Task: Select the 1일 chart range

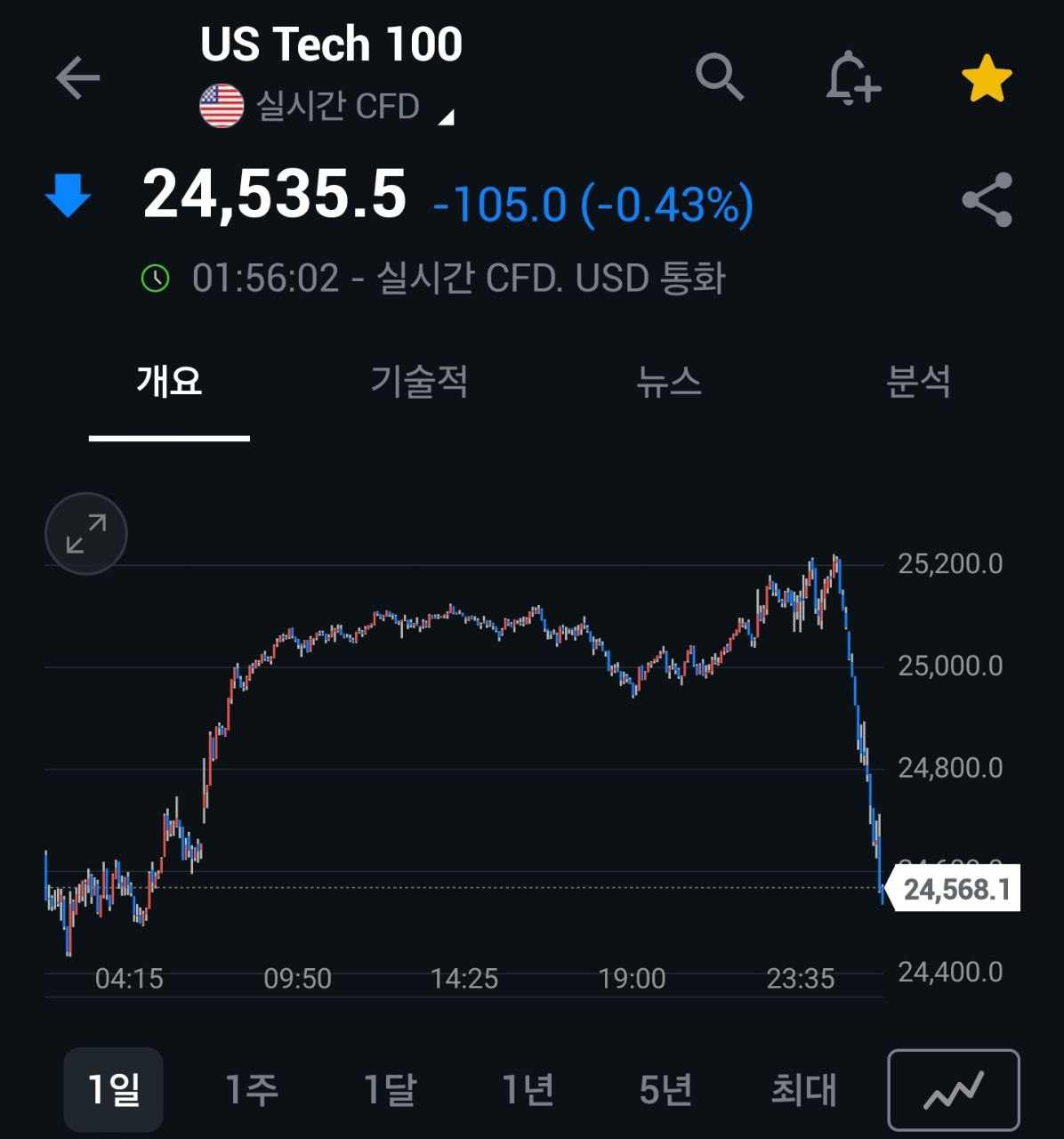Action: [114, 1089]
